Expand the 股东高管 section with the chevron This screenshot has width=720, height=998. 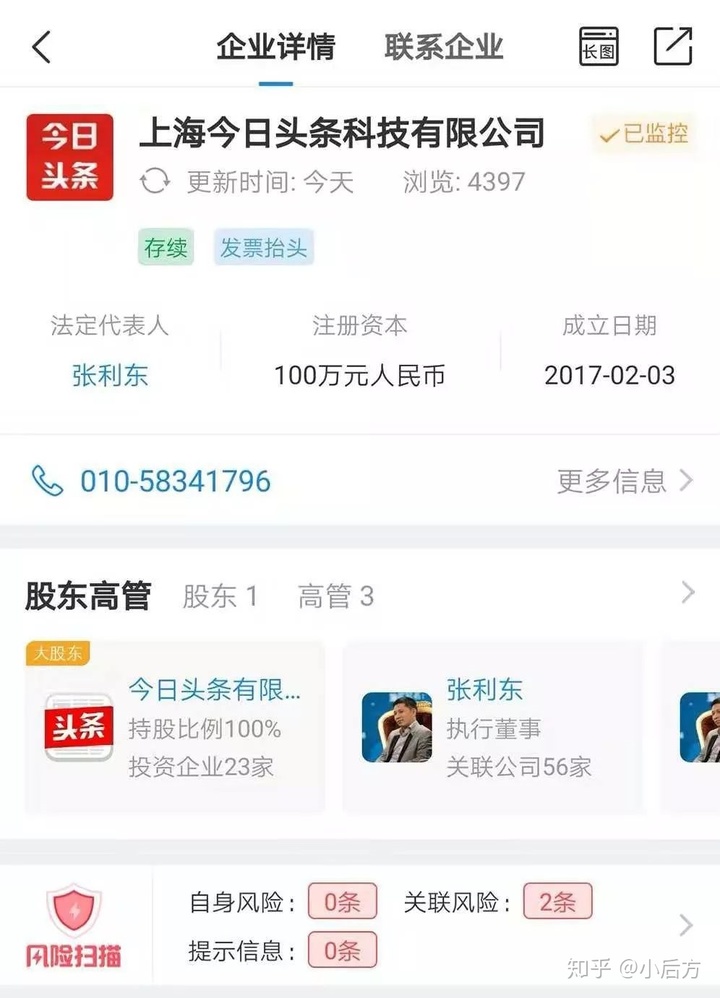[687, 593]
